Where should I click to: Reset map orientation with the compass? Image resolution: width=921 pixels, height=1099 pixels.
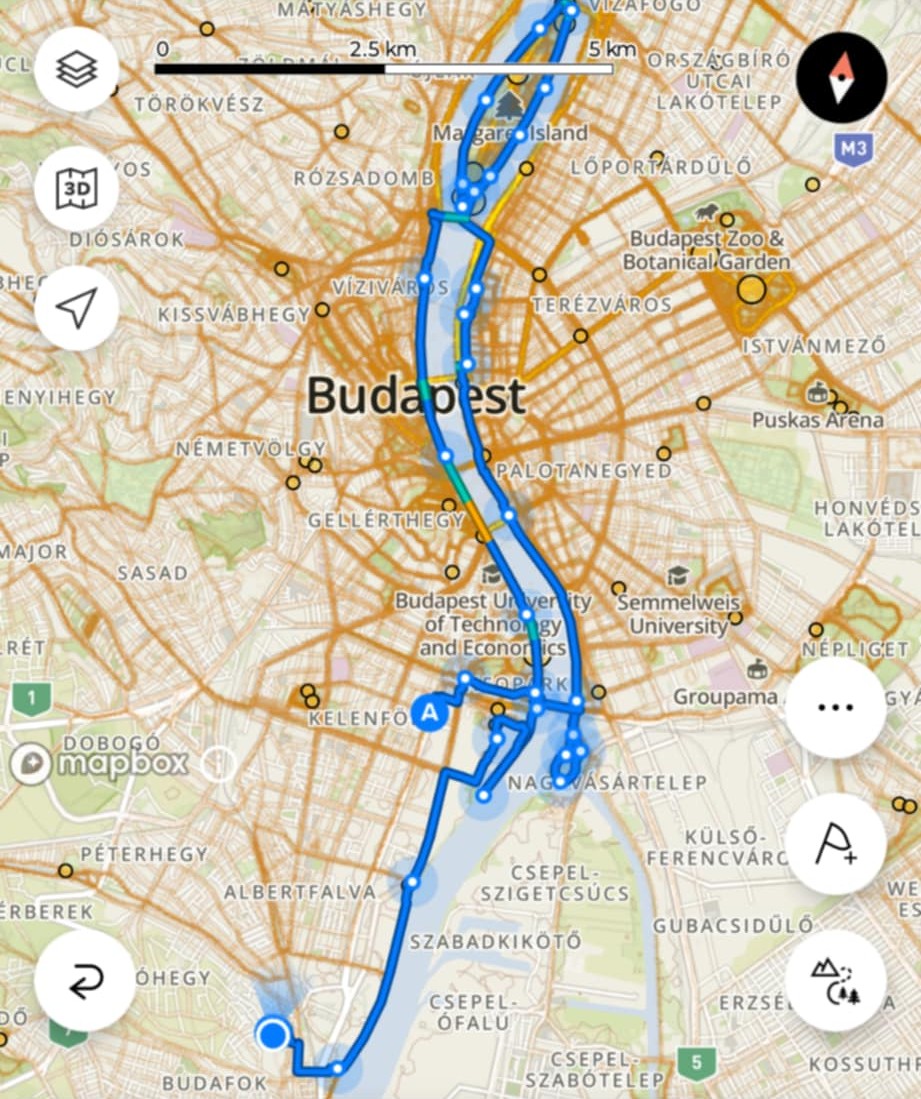(841, 77)
